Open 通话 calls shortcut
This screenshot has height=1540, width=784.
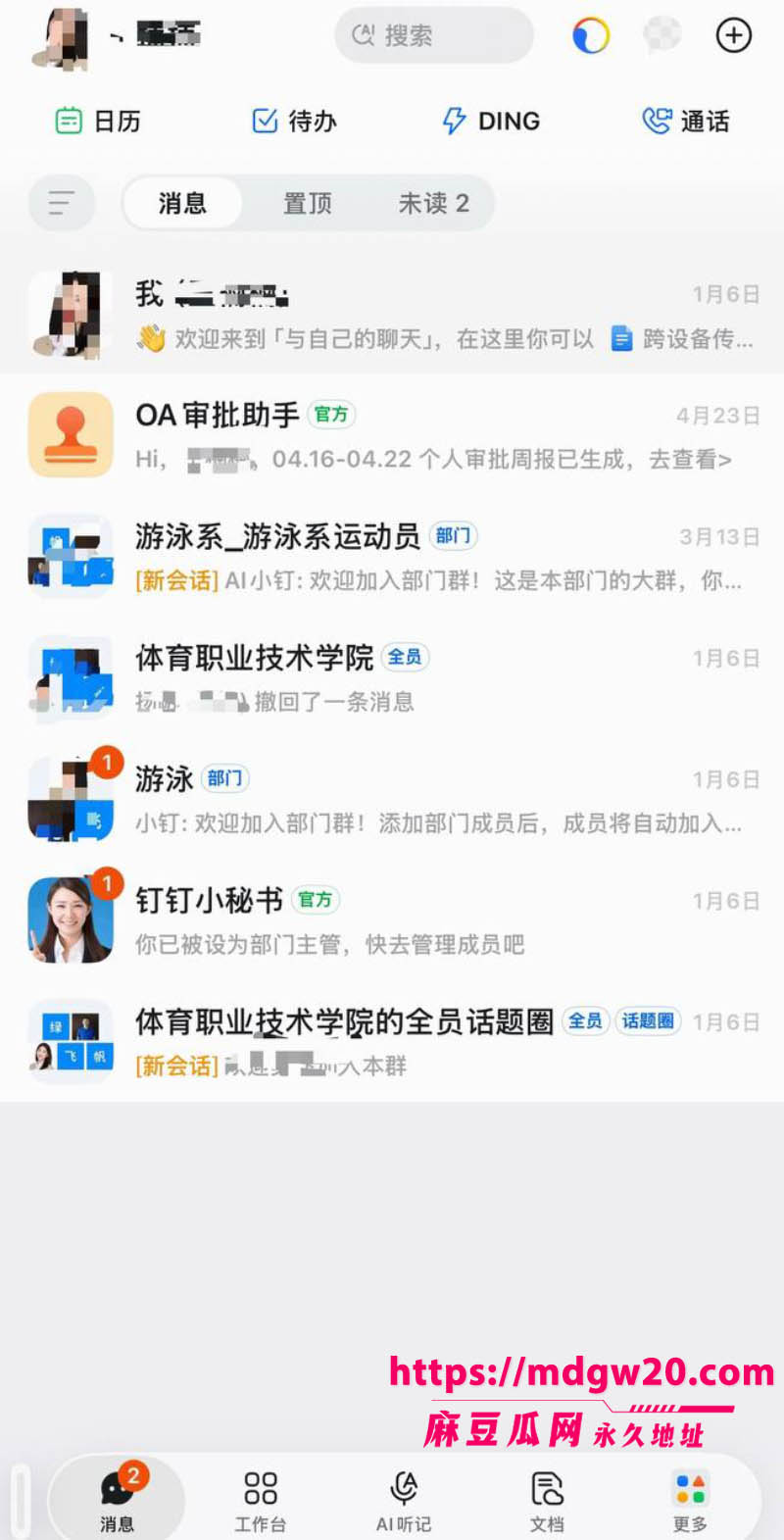[x=686, y=122]
